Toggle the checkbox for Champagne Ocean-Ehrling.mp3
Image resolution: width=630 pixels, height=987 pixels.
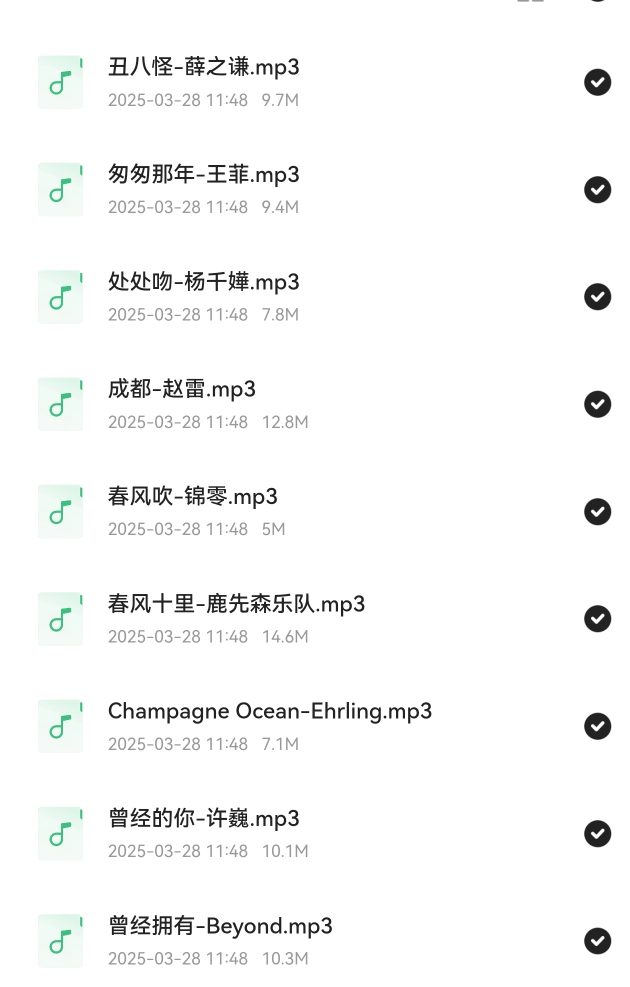[x=597, y=726]
